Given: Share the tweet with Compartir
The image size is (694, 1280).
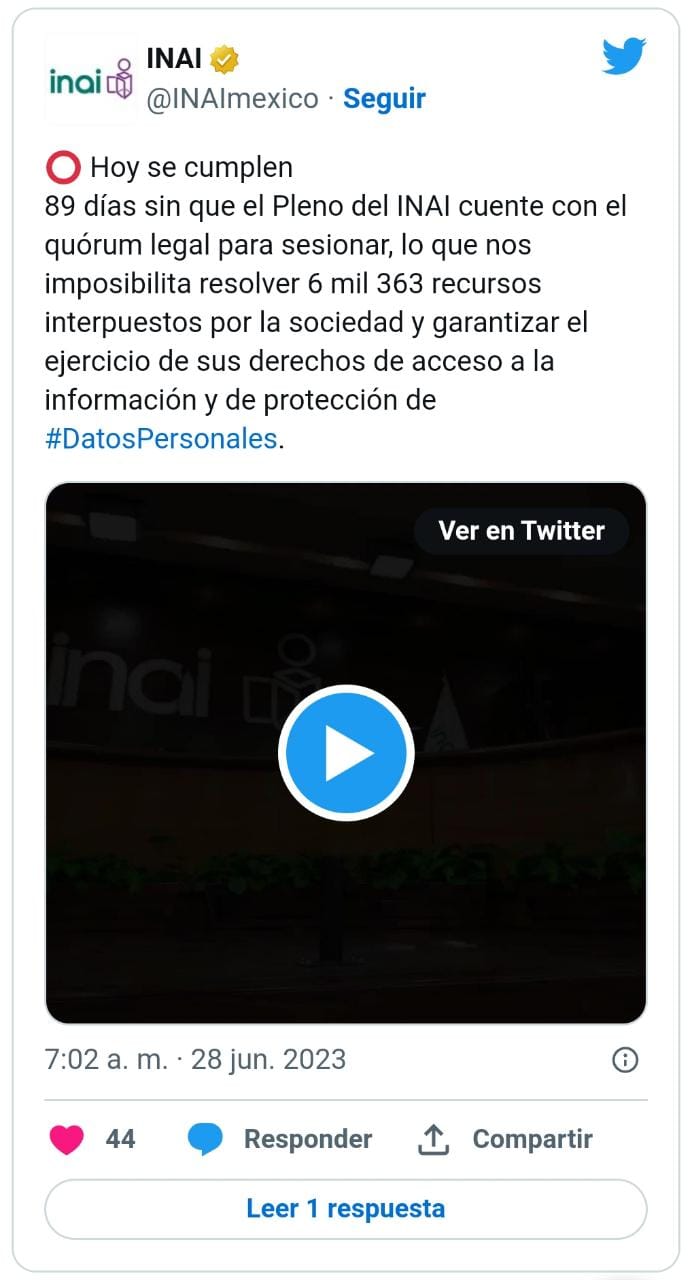Looking at the screenshot, I should click(x=504, y=1139).
